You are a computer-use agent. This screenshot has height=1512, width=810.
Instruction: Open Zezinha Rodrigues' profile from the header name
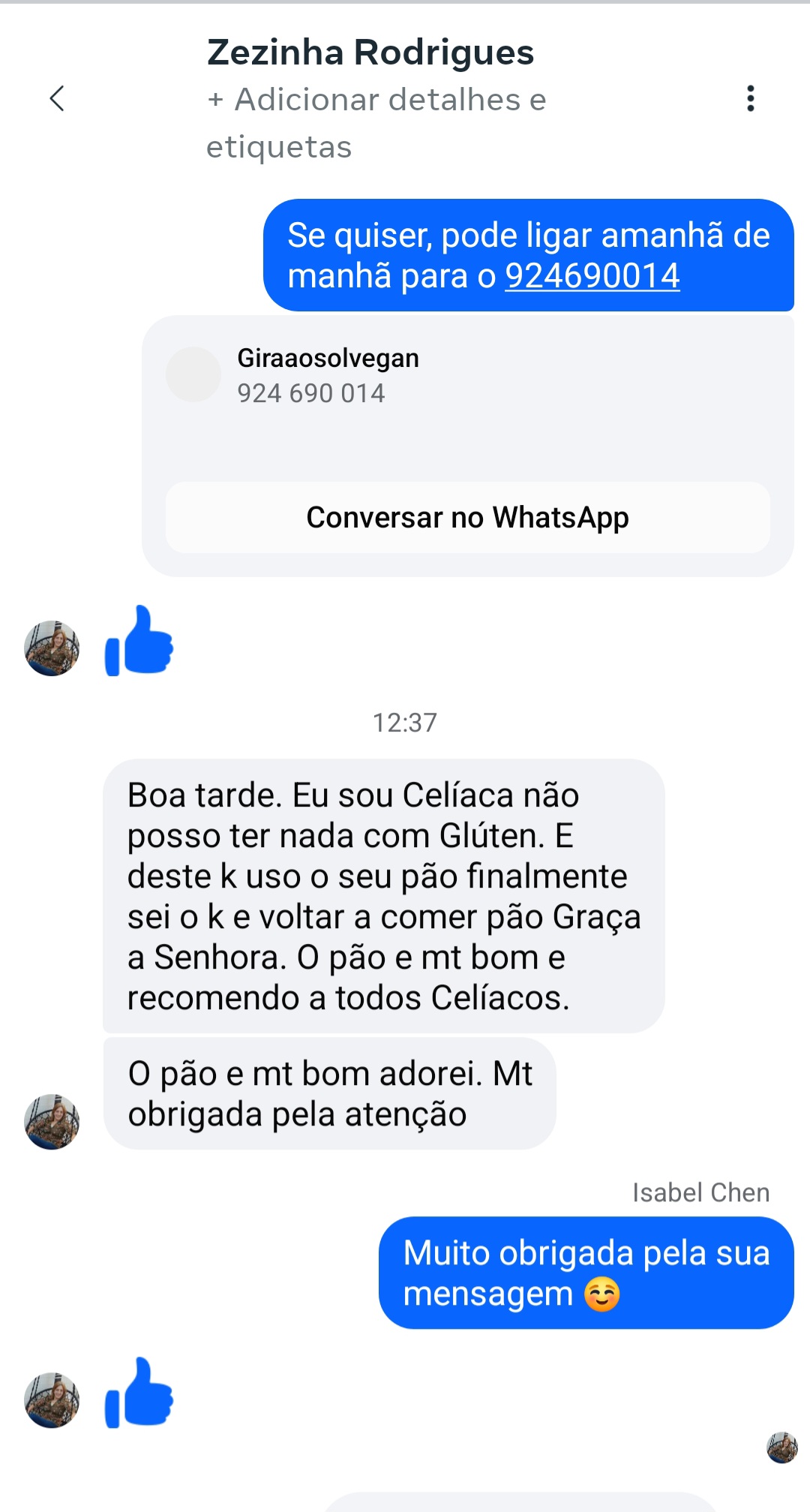point(370,53)
